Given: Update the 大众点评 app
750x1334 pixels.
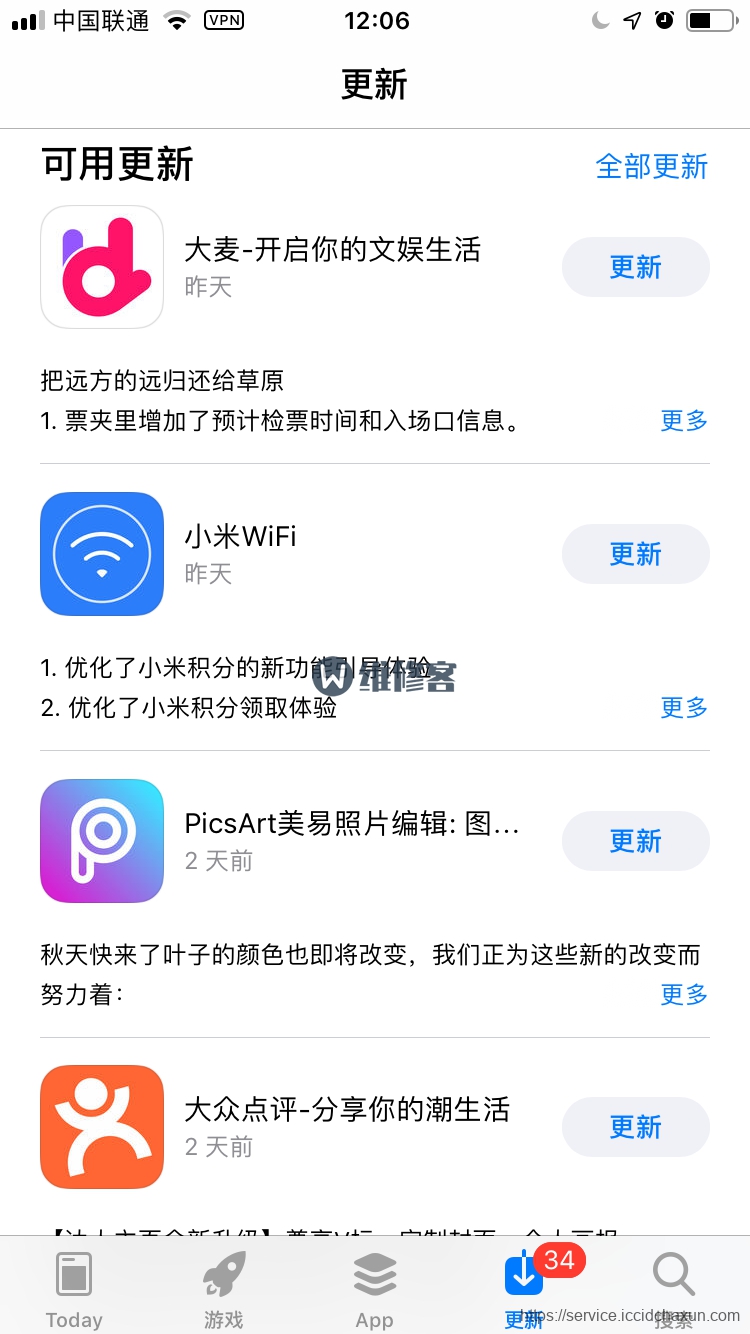Looking at the screenshot, I should pyautogui.click(x=636, y=1127).
